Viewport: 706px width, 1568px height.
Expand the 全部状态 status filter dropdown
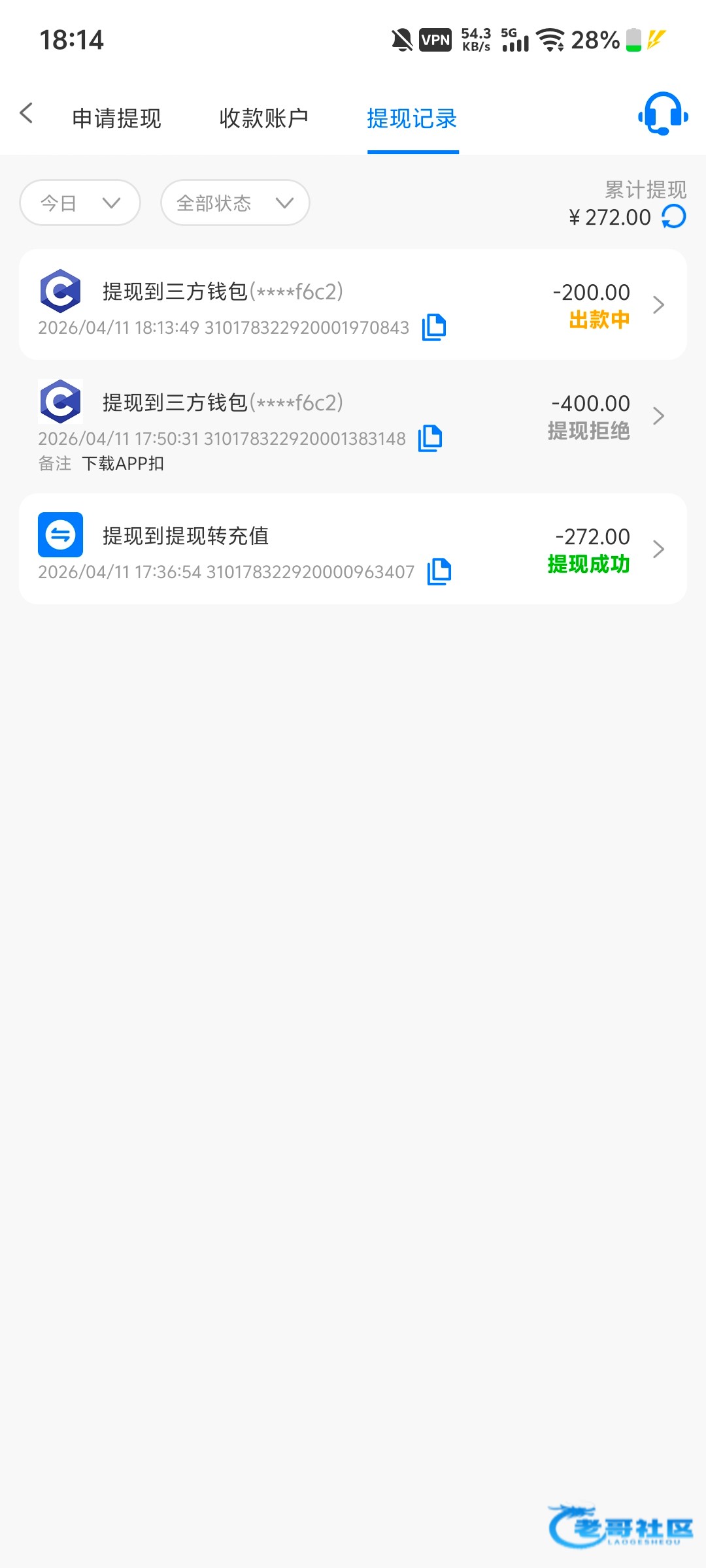(x=235, y=203)
